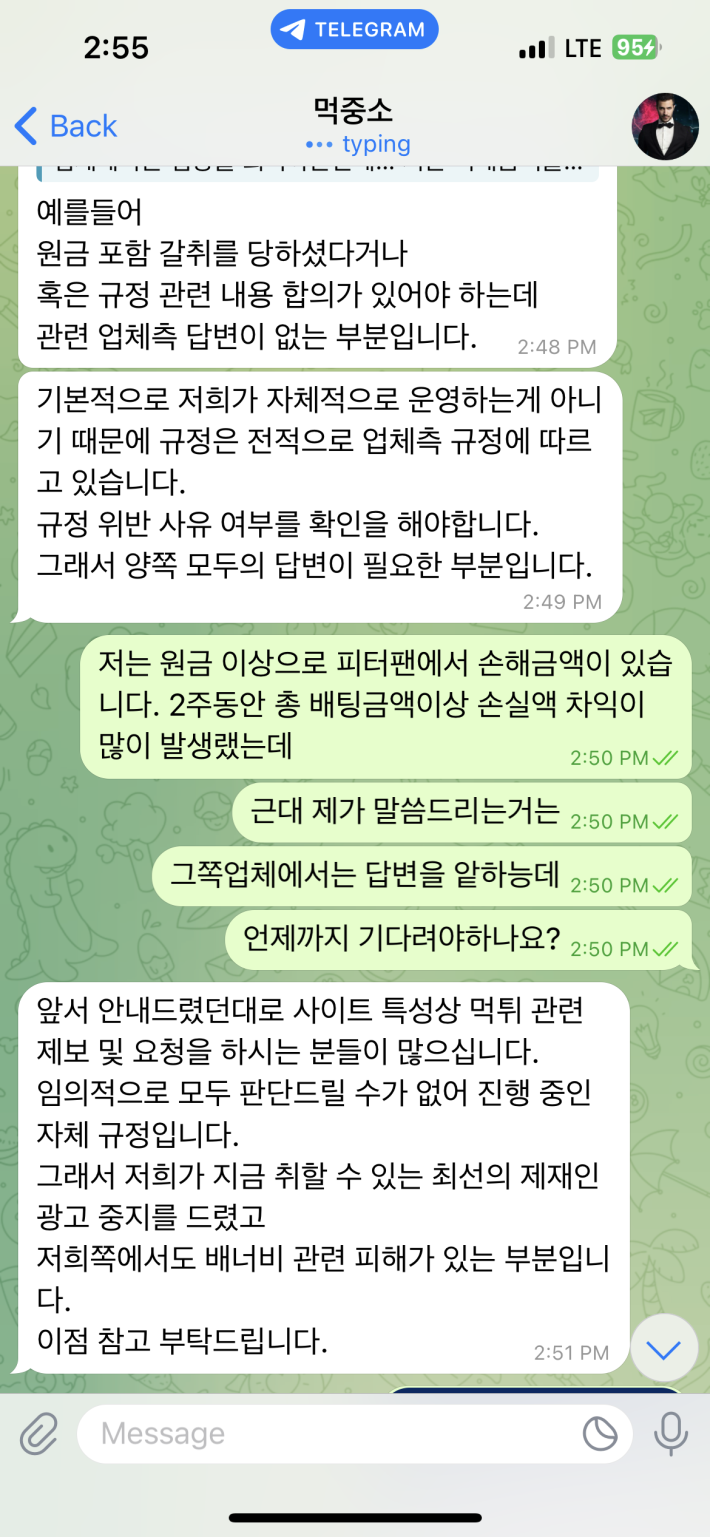Screen dimensions: 710x1537
Task: Record a voice message with microphone
Action: click(670, 1434)
